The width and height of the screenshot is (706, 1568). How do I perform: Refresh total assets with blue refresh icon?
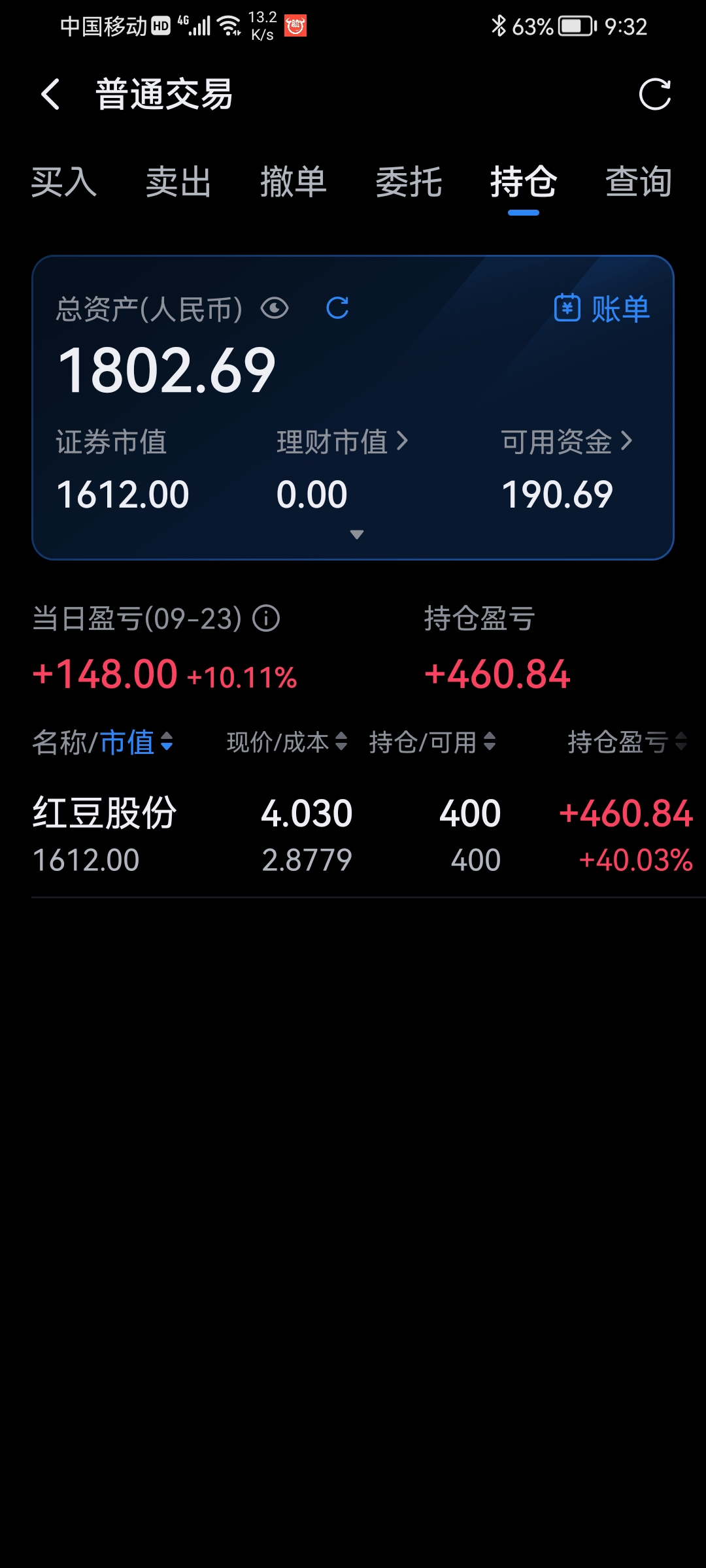[x=337, y=308]
